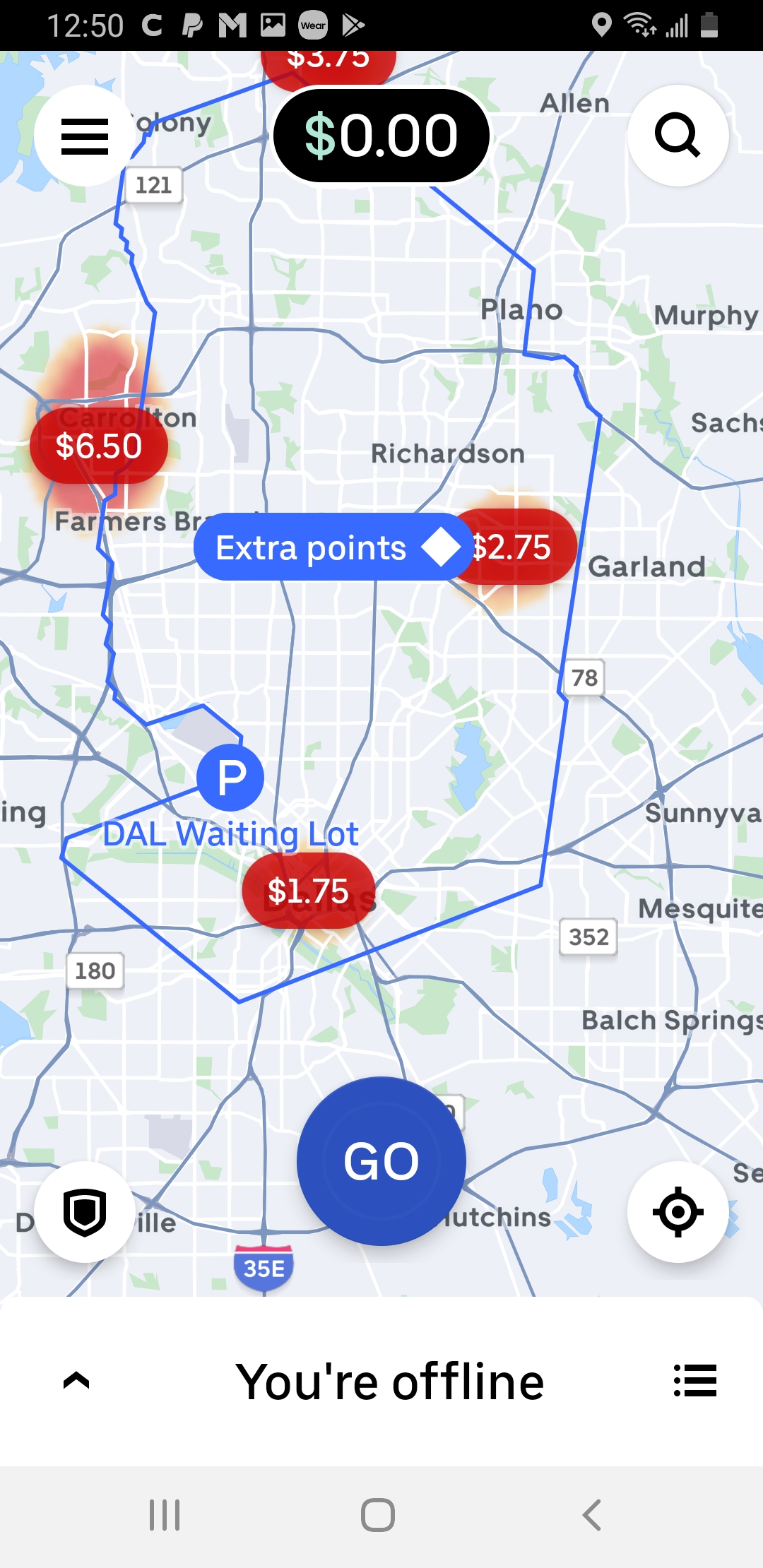The height and width of the screenshot is (1568, 763).
Task: Select the DAL Waiting Lot marker
Action: point(230,778)
